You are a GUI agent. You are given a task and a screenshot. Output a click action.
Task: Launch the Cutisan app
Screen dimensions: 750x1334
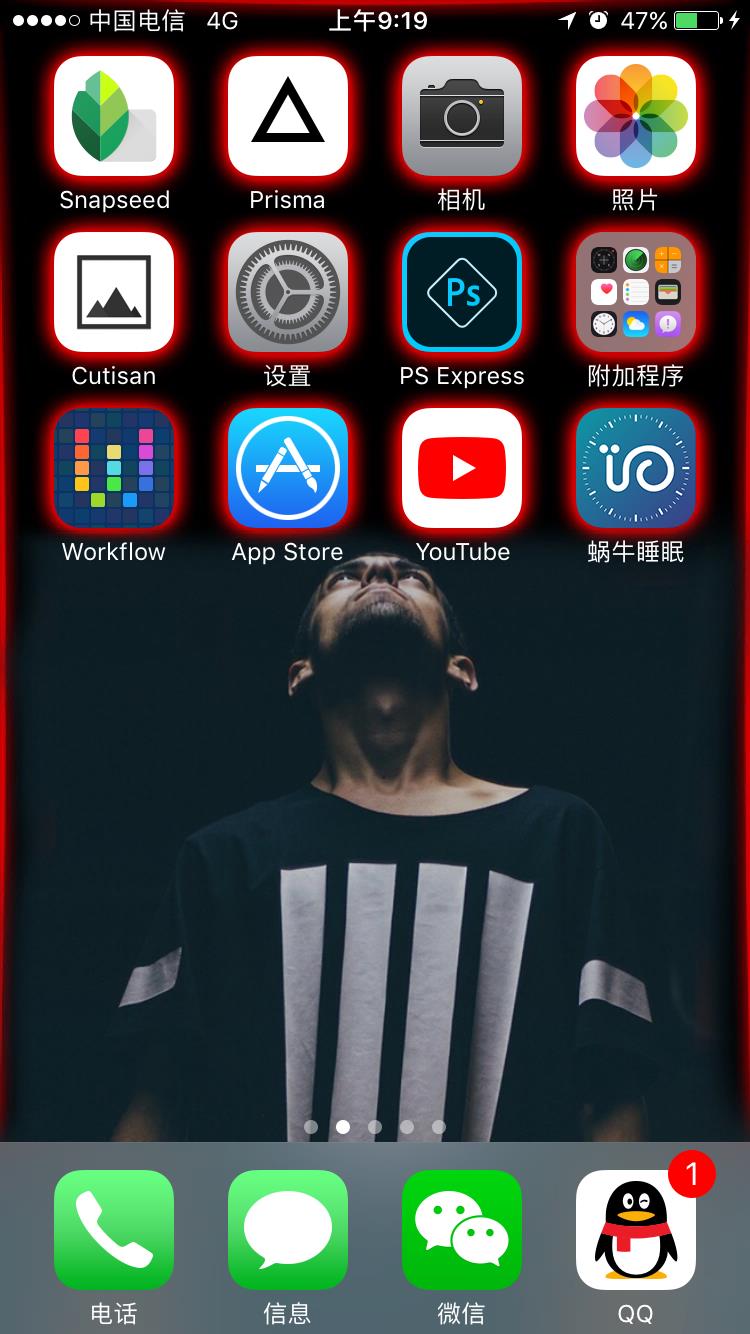(x=114, y=292)
